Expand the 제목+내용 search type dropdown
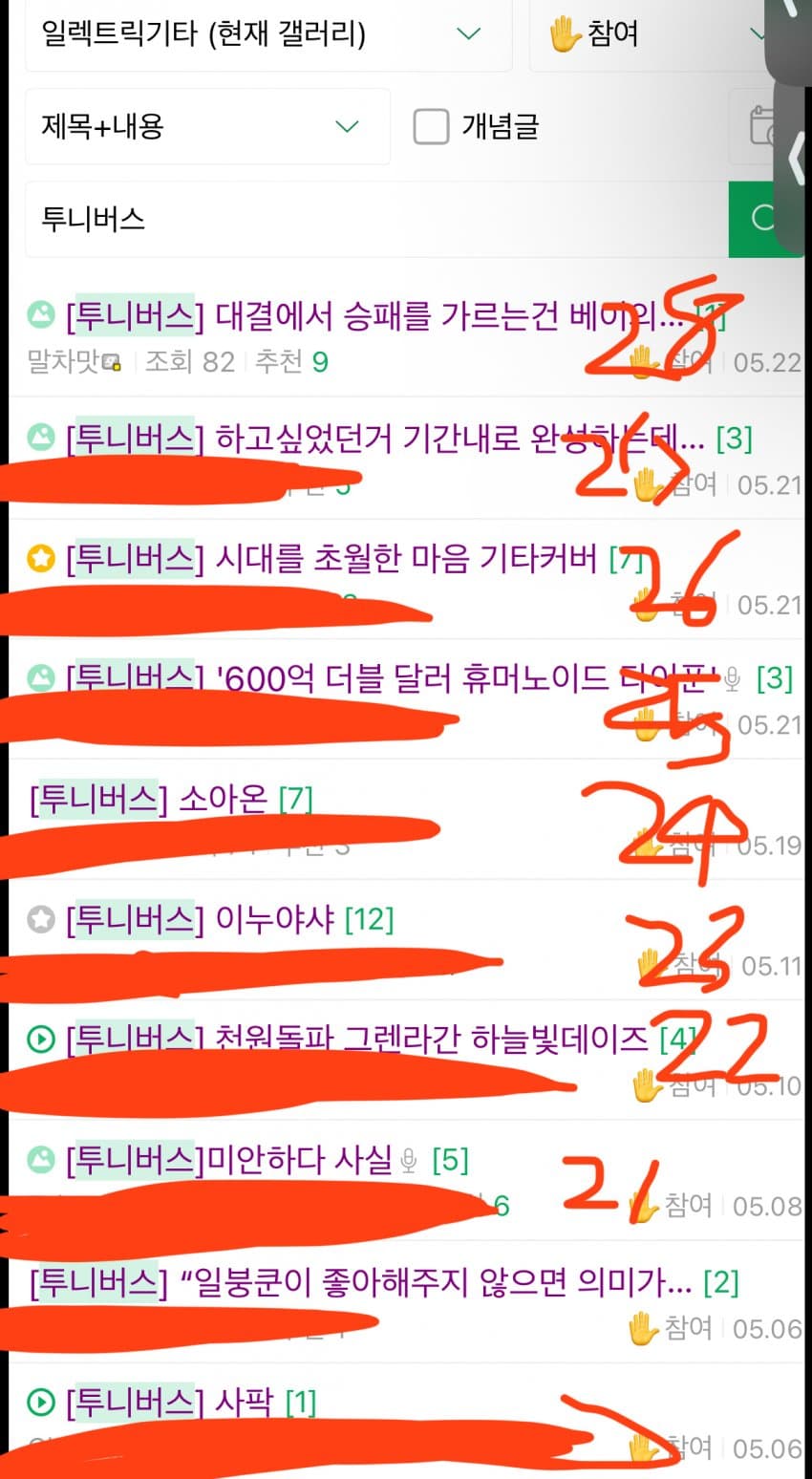The width and height of the screenshot is (812, 1479). click(x=206, y=126)
